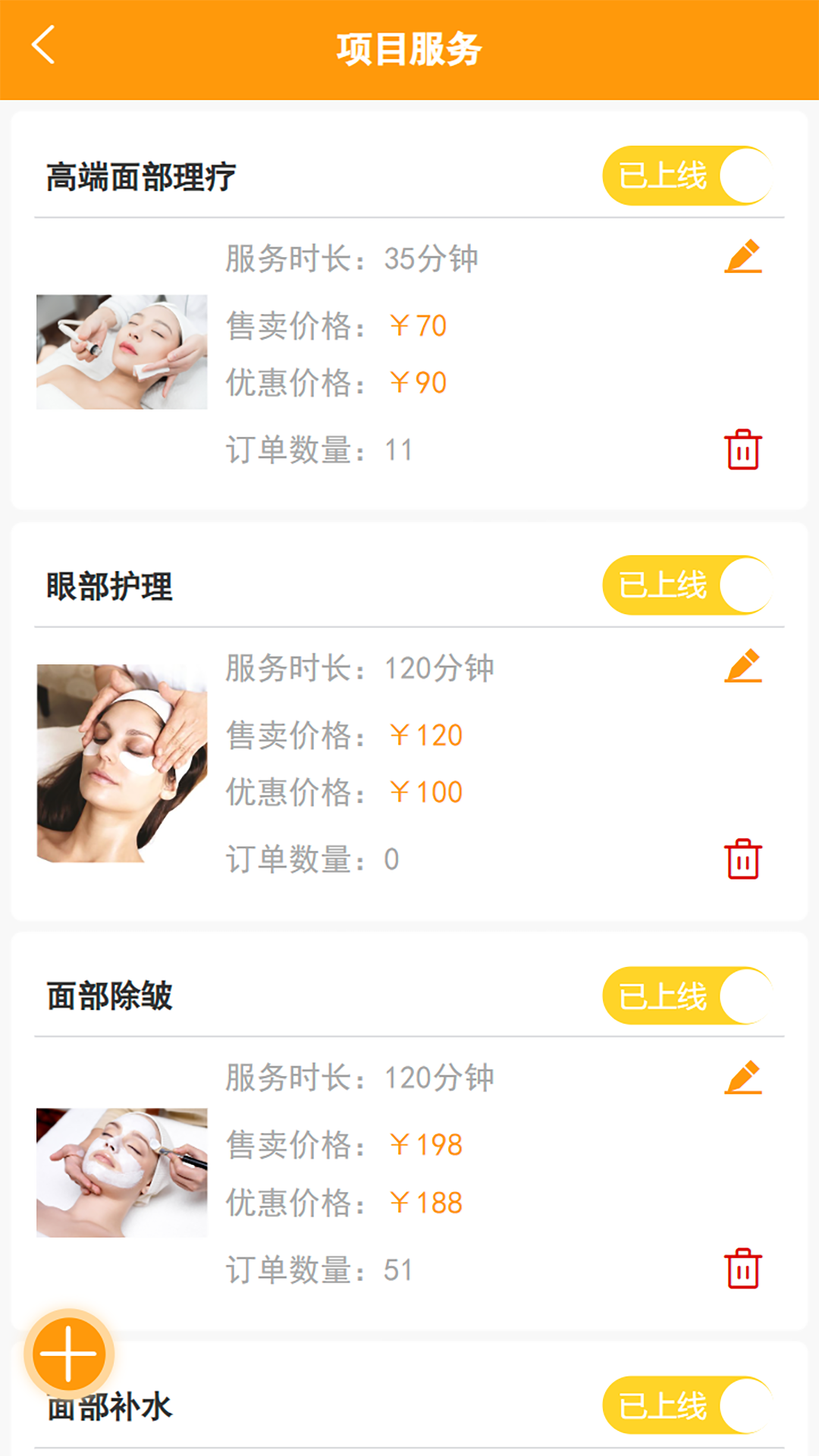The height and width of the screenshot is (1456, 819).
Task: Toggle 已上线 switch for 面部补水
Action: tap(687, 1405)
